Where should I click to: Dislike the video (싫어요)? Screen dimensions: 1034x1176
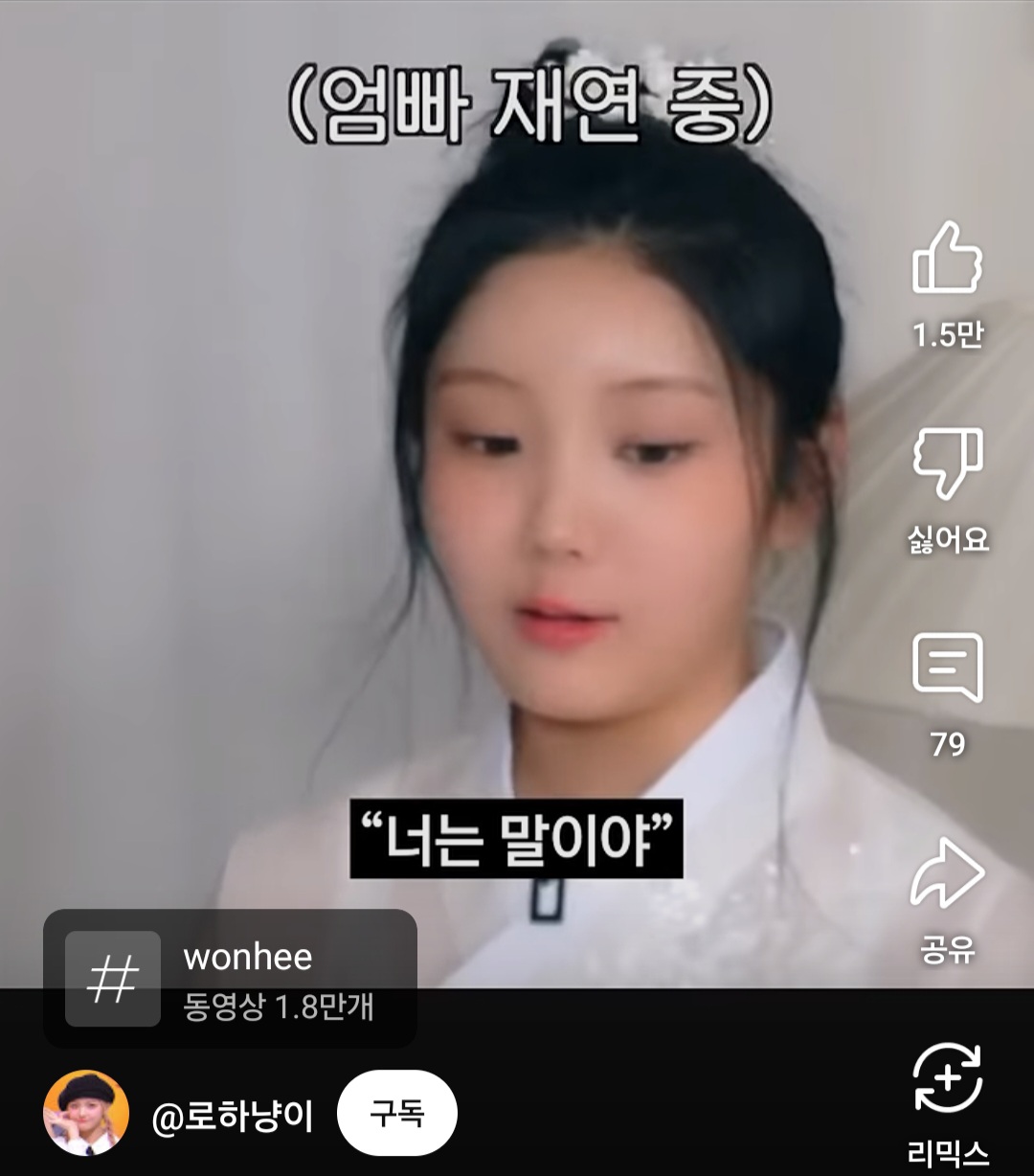click(947, 464)
